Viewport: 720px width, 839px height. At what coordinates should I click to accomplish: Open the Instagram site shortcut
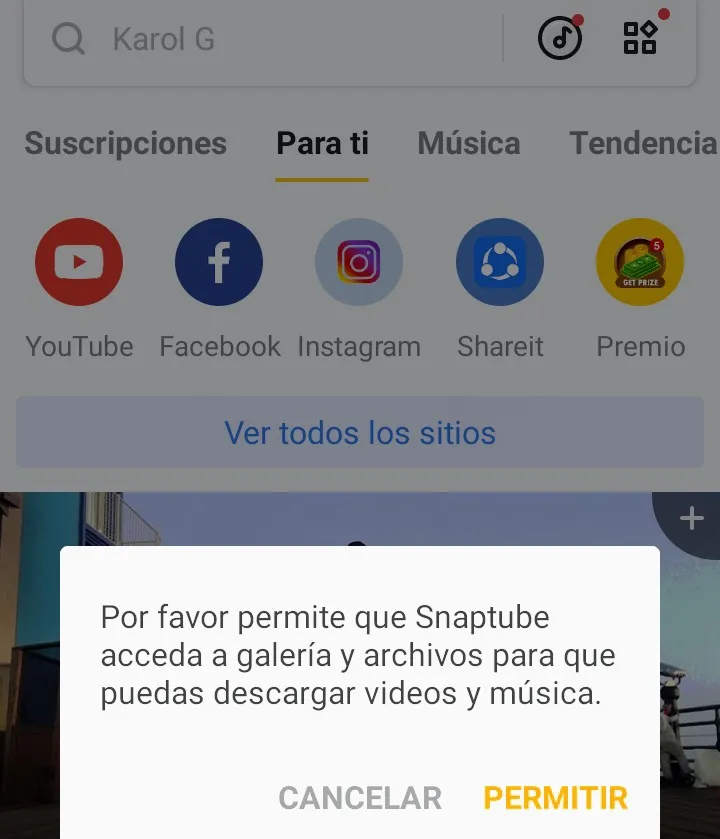[359, 263]
